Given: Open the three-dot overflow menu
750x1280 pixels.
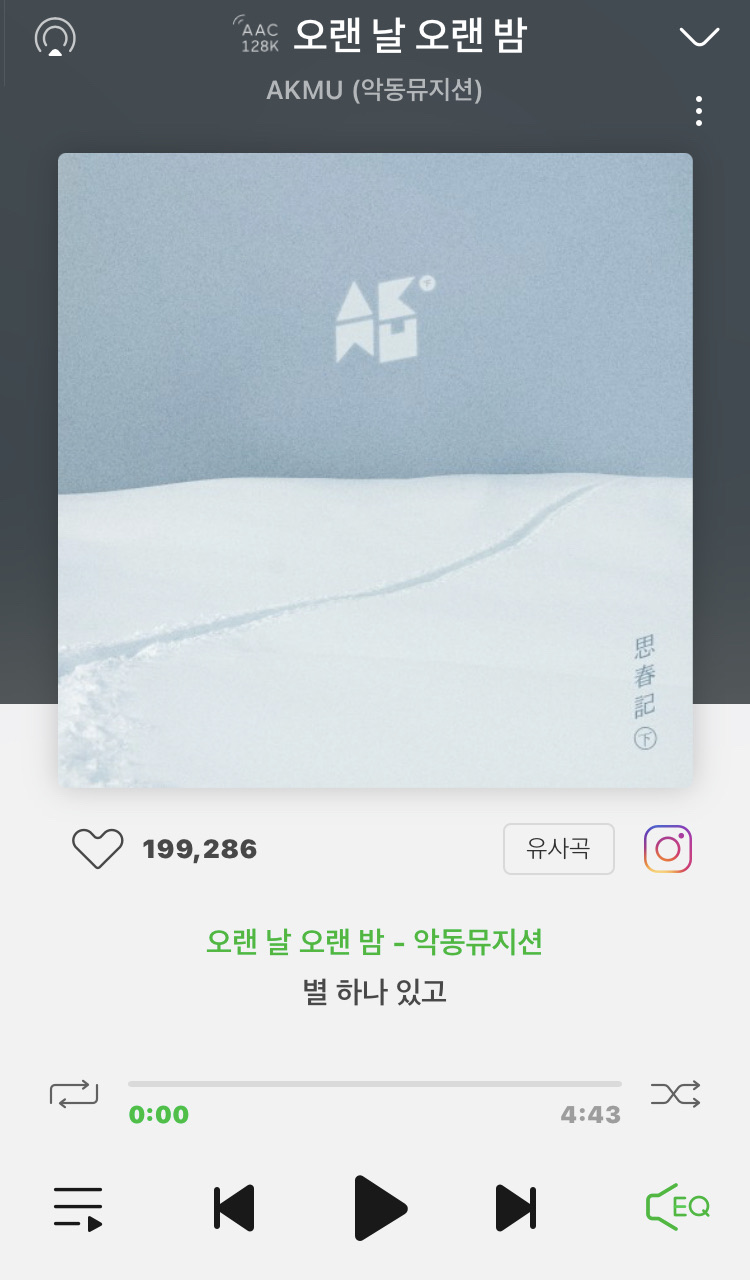Looking at the screenshot, I should click(699, 111).
